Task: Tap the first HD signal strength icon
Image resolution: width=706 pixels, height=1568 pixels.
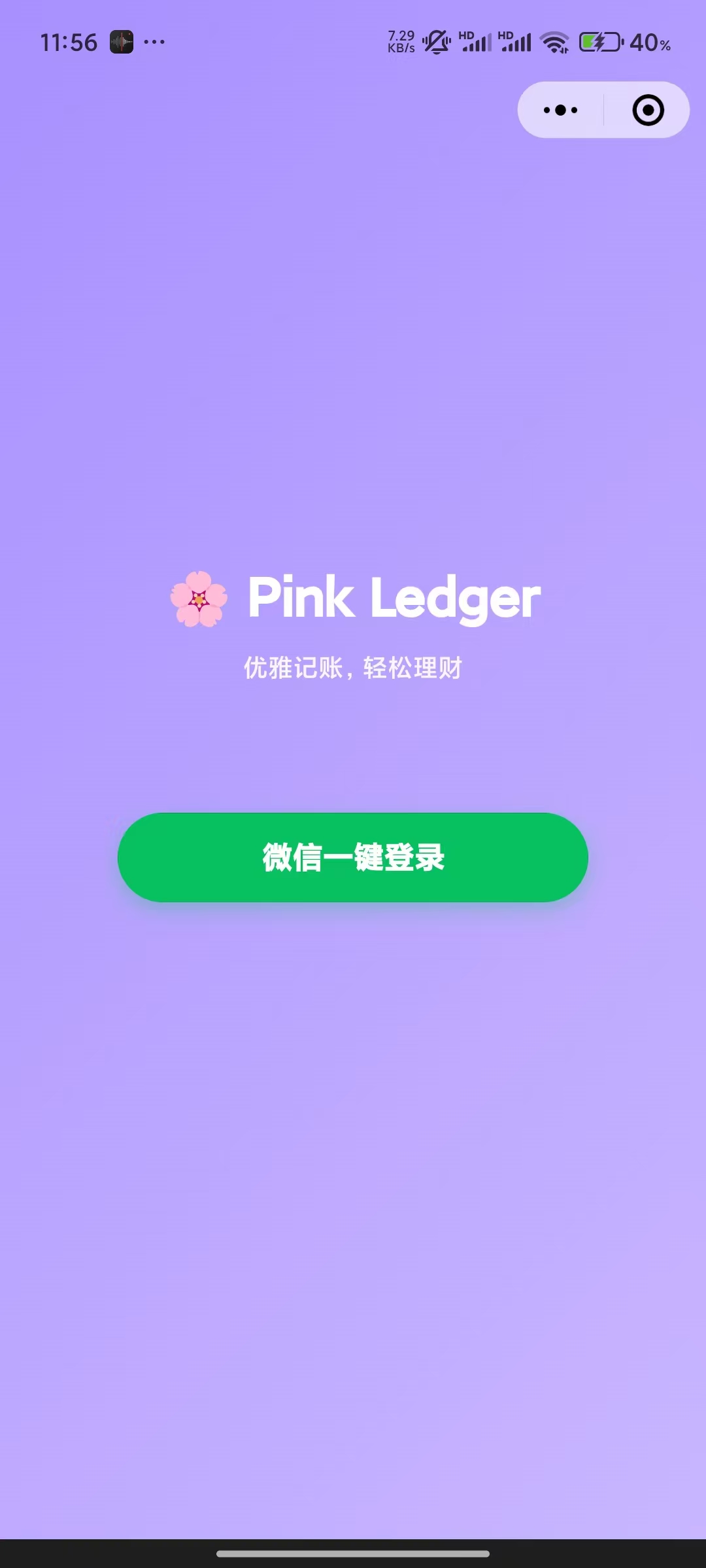Action: coord(477,42)
